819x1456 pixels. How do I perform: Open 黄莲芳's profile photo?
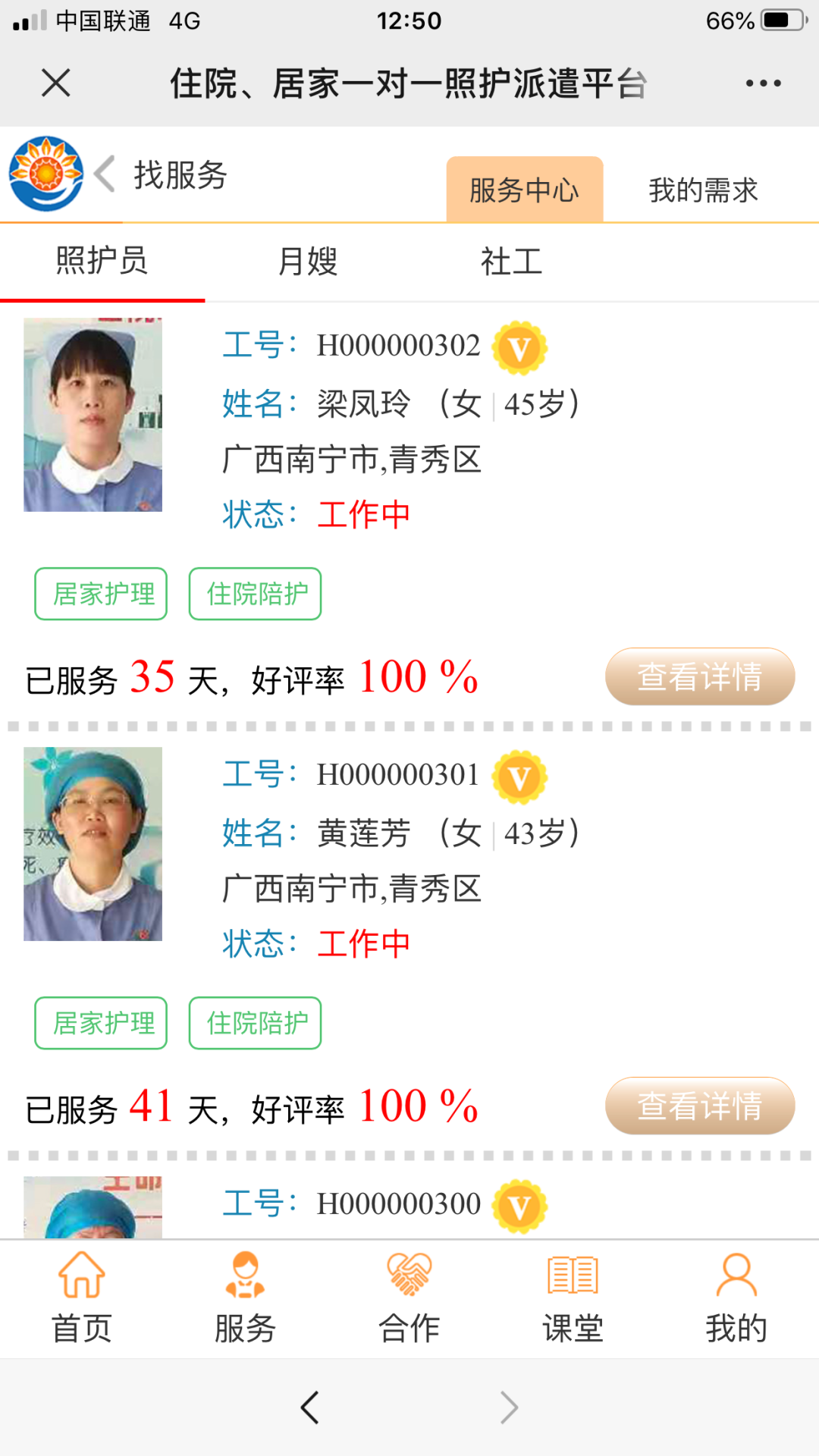93,844
